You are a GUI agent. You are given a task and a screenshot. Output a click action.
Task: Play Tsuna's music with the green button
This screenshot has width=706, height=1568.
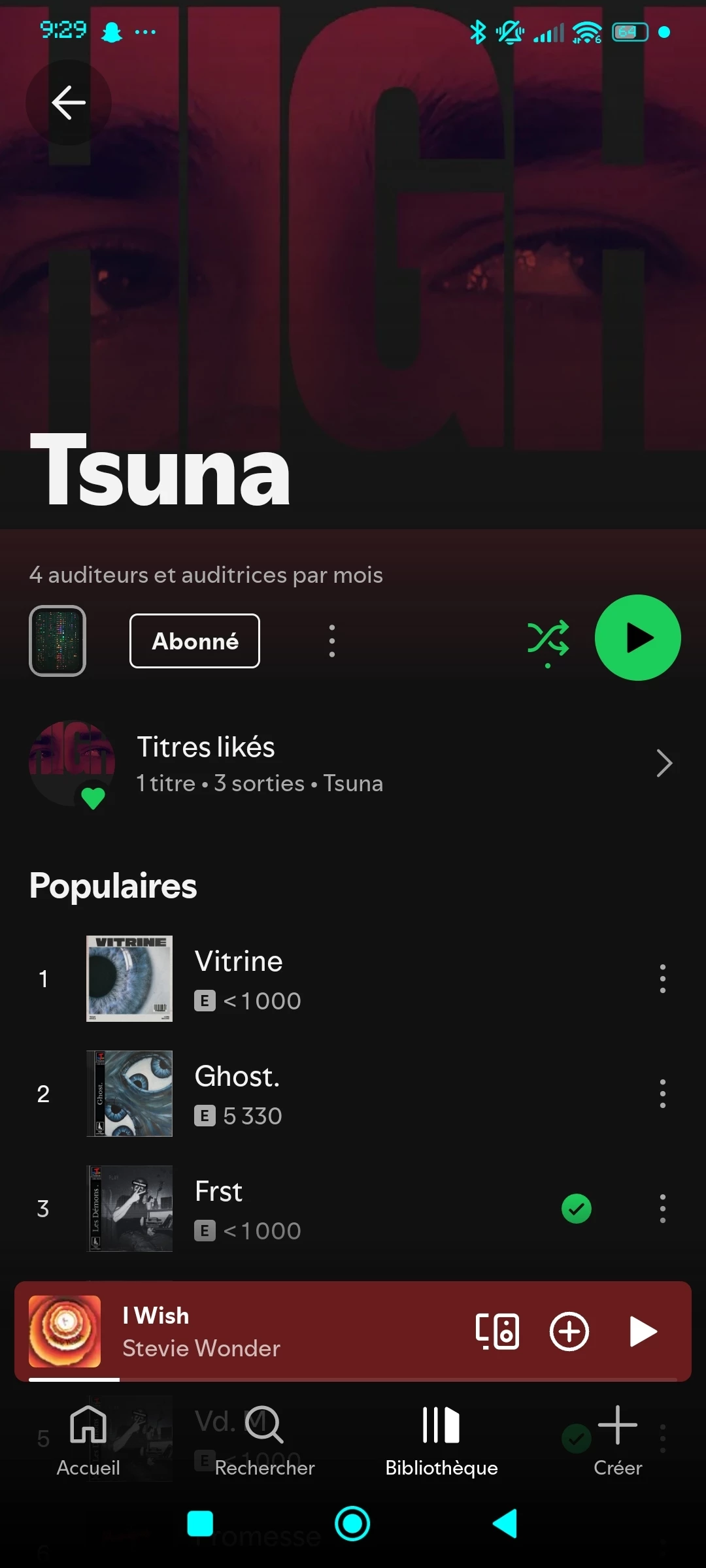(x=637, y=638)
